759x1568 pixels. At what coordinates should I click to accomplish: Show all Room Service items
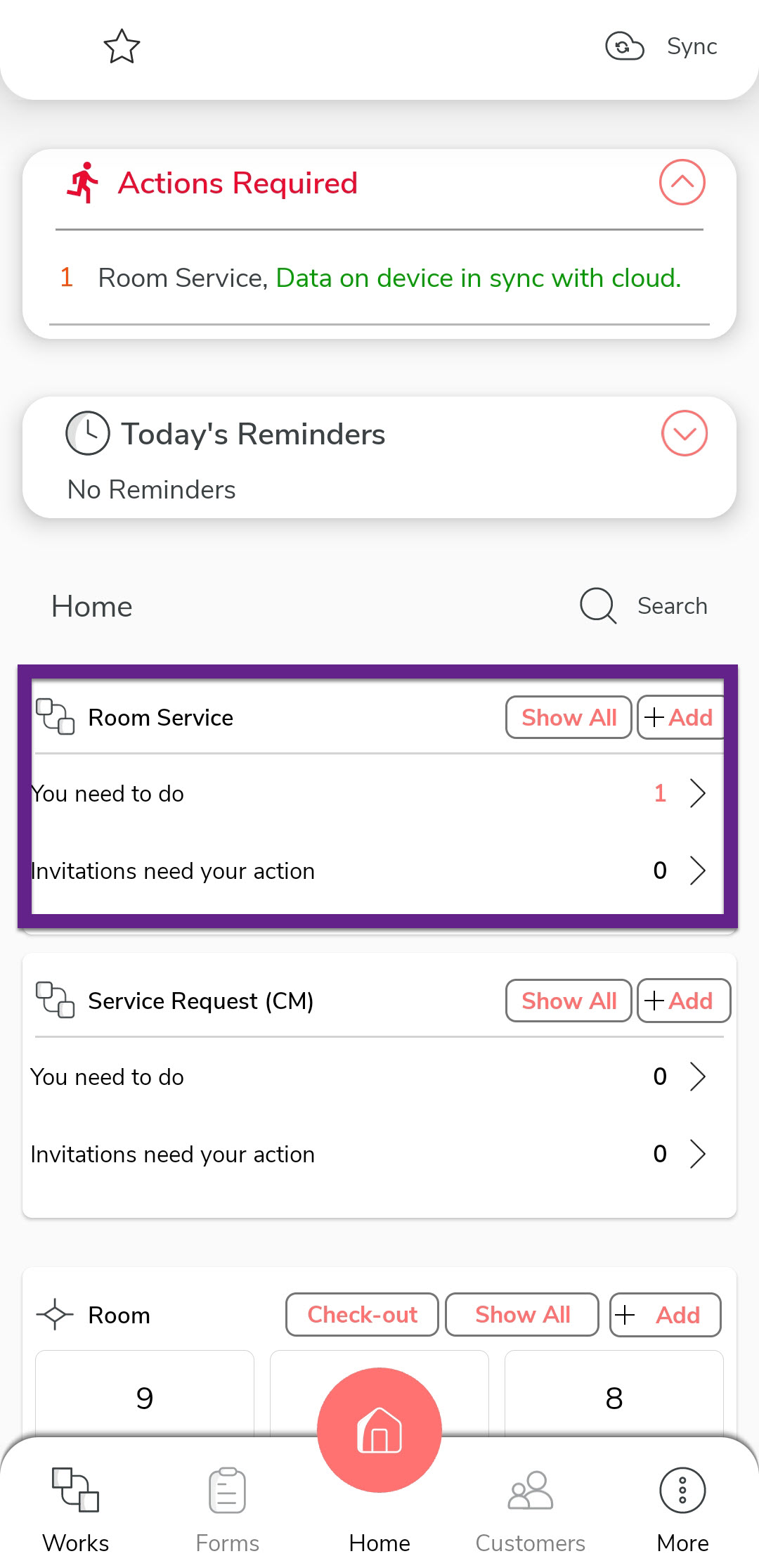pos(569,717)
